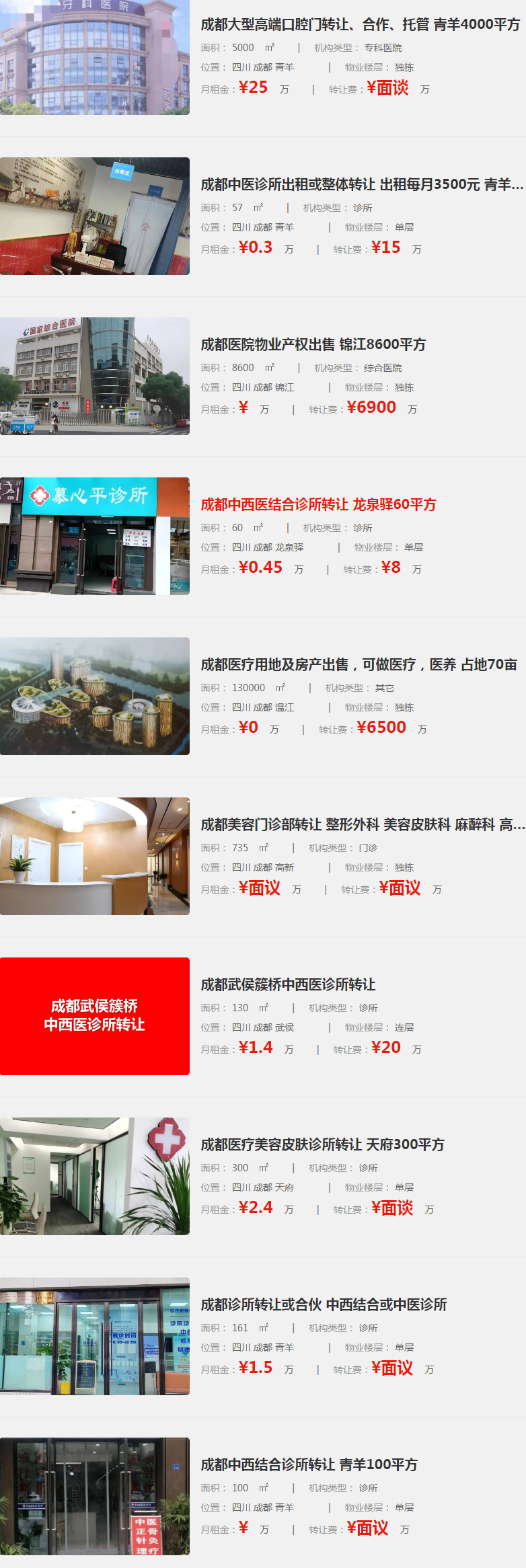
Task: Open the 成都中医诊所出租或整体转让 listing
Action: click(x=361, y=185)
